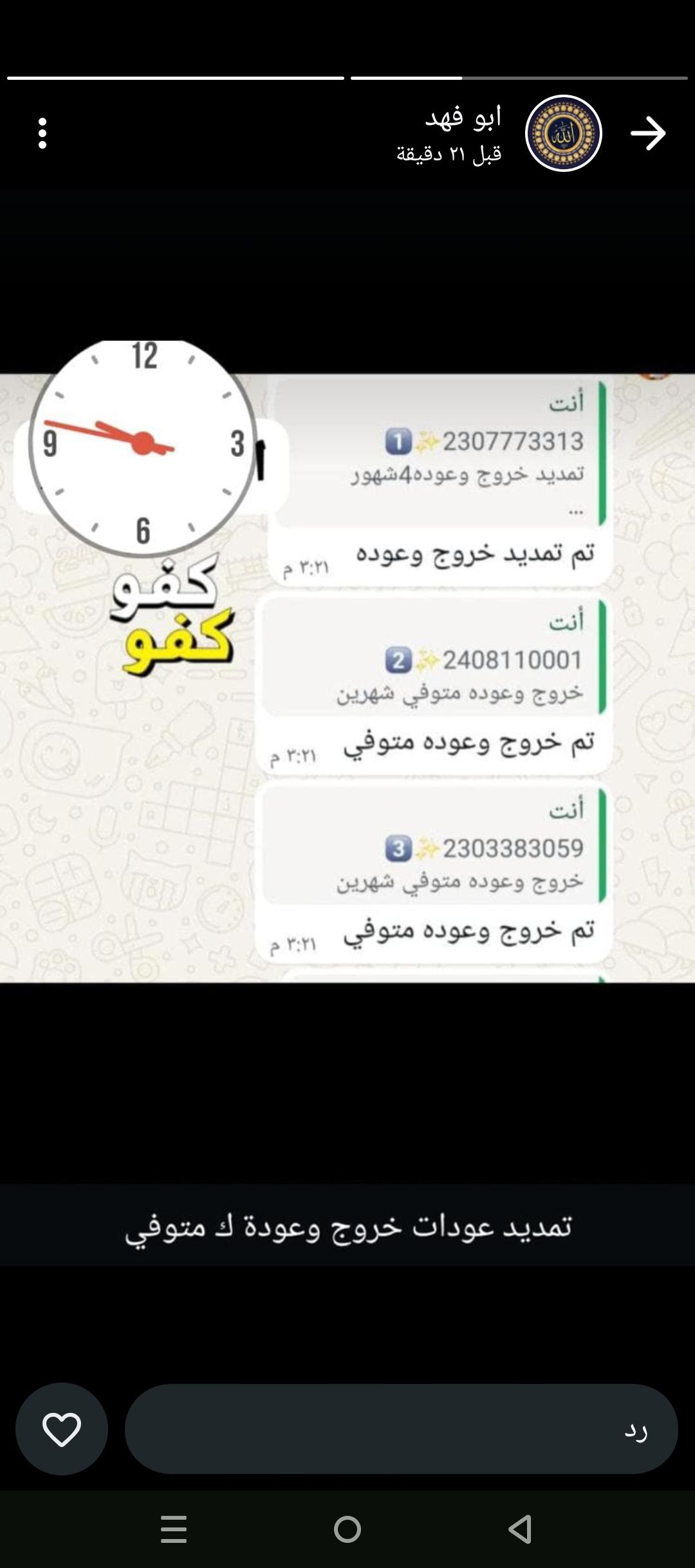695x1568 pixels.
Task: Expand the story viewer options via three dots
Action: (42, 133)
